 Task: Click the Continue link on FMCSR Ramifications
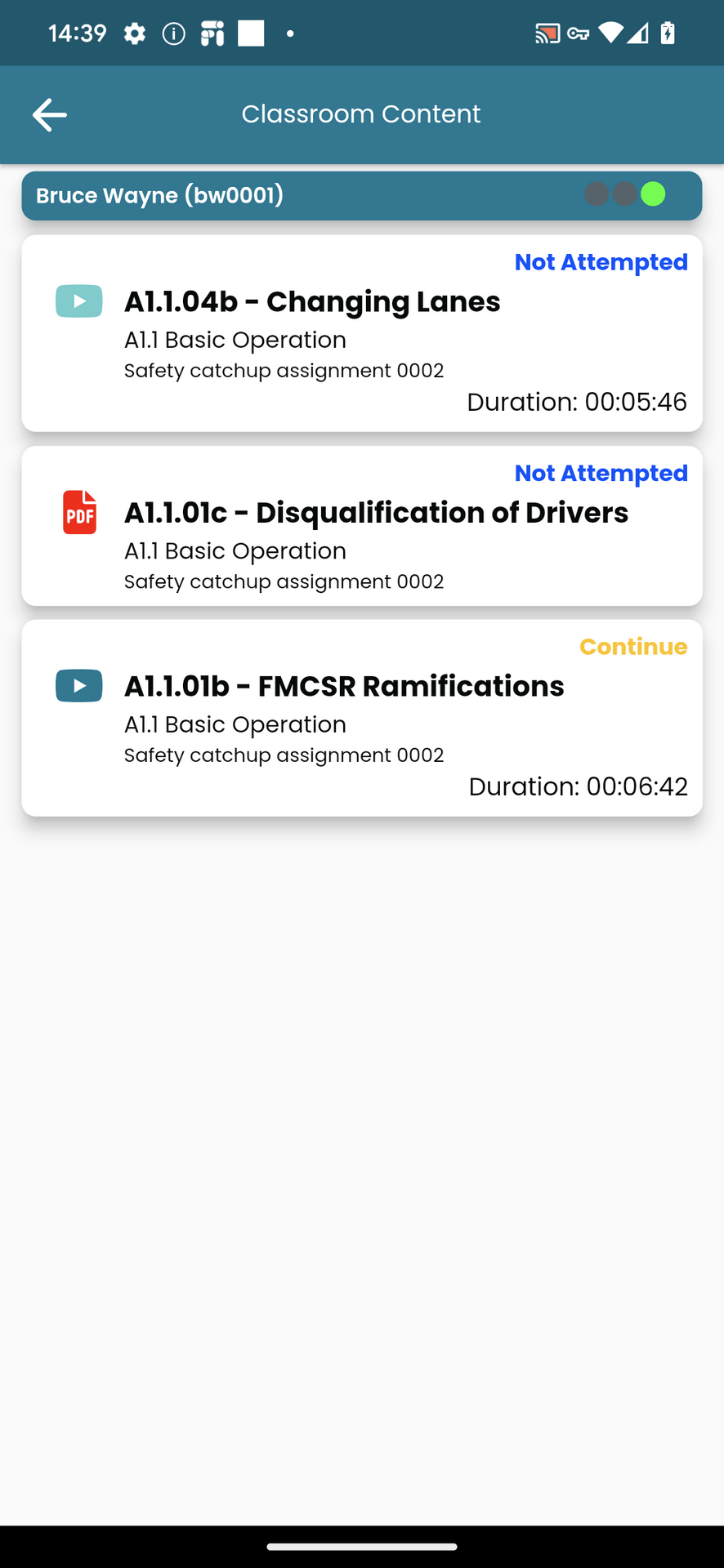tap(633, 646)
